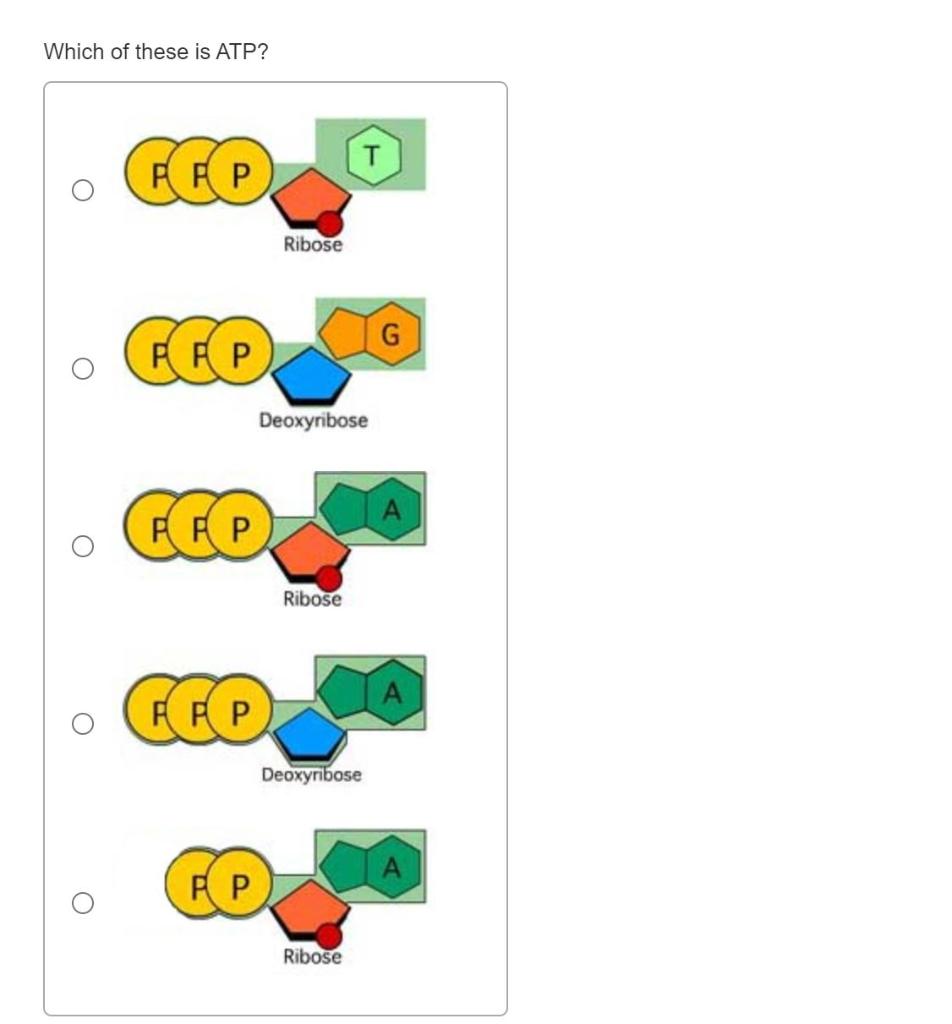Choose the two-phosphate Ribose A option
The height and width of the screenshot is (1024, 952).
pyautogui.click(x=82, y=902)
